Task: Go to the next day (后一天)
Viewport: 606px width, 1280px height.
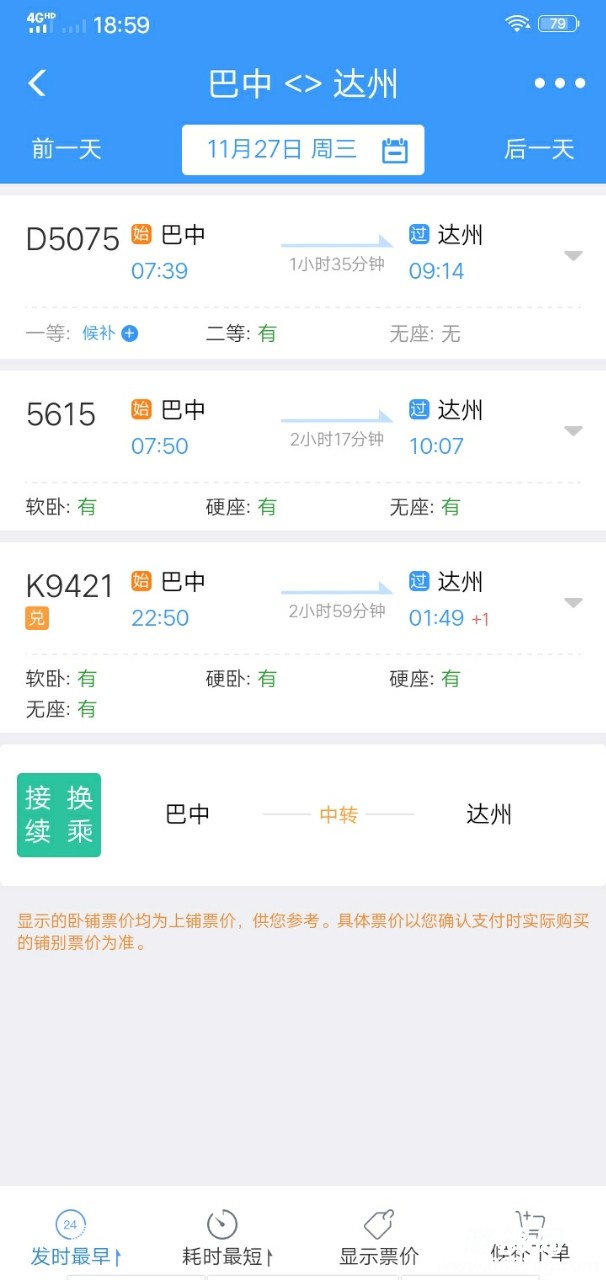Action: (x=539, y=149)
